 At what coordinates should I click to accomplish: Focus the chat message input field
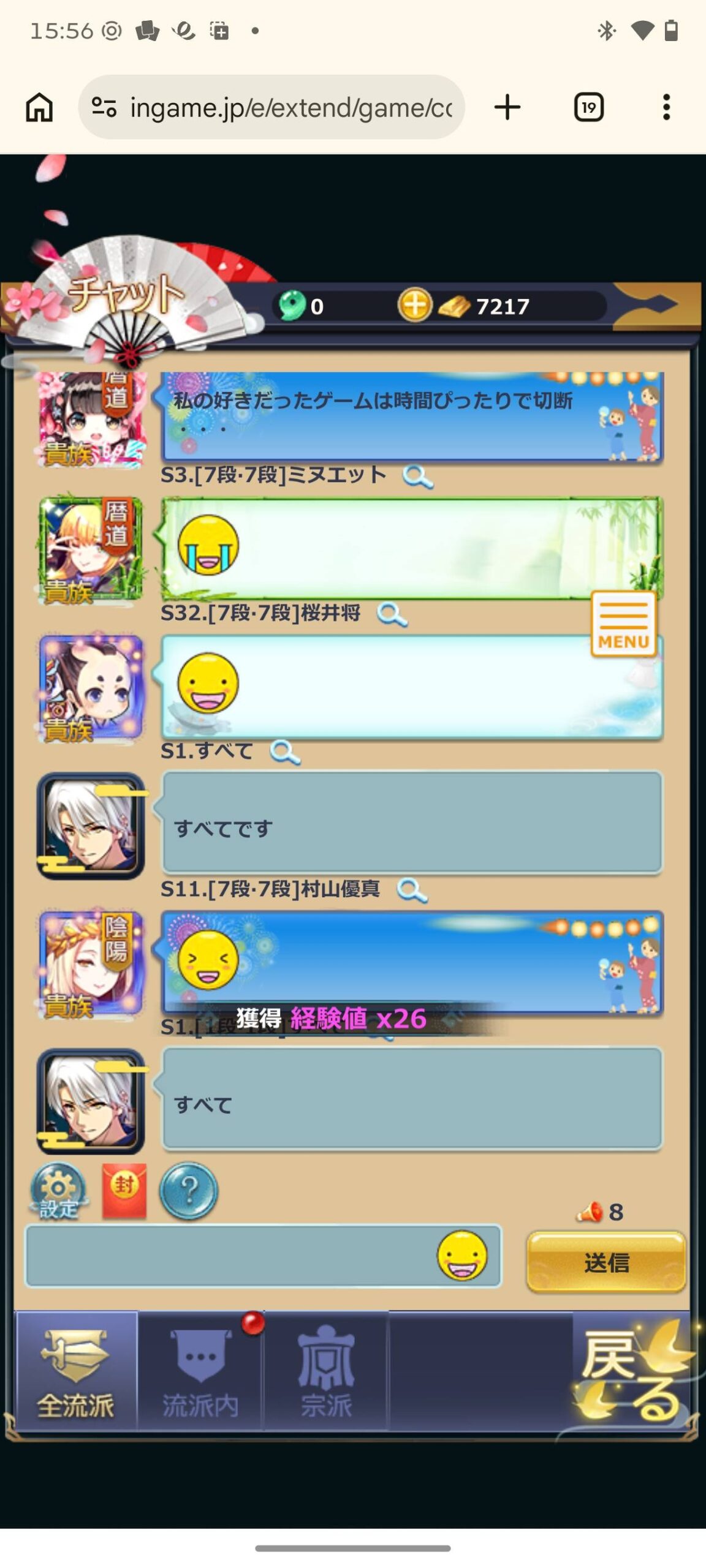pyautogui.click(x=263, y=1256)
